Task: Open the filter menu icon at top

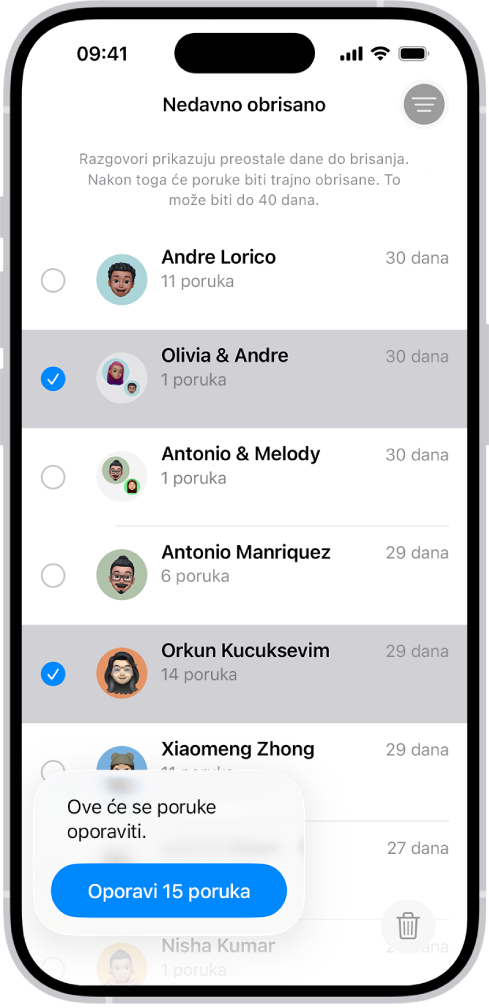Action: pyautogui.click(x=423, y=104)
